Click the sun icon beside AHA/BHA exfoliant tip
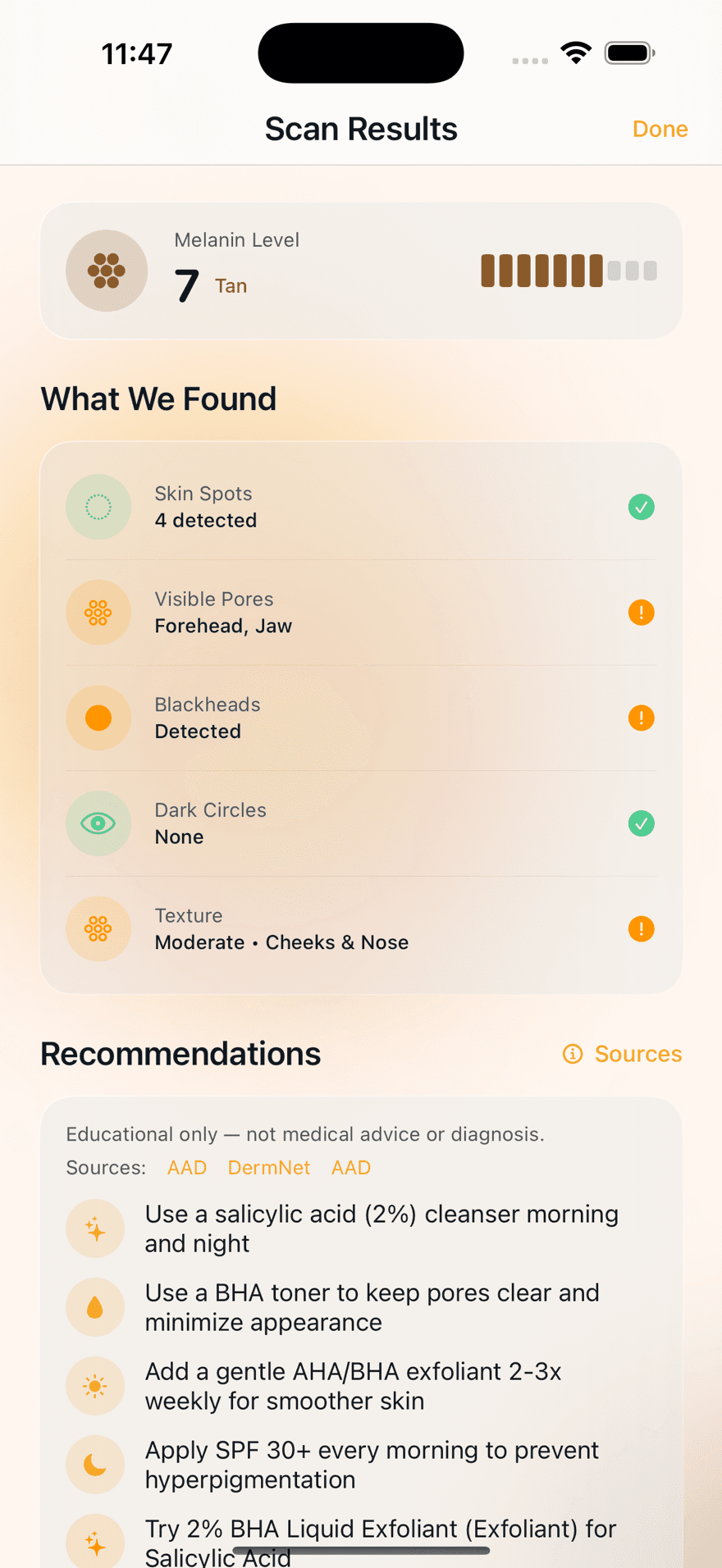This screenshot has width=722, height=1568. click(x=95, y=1386)
